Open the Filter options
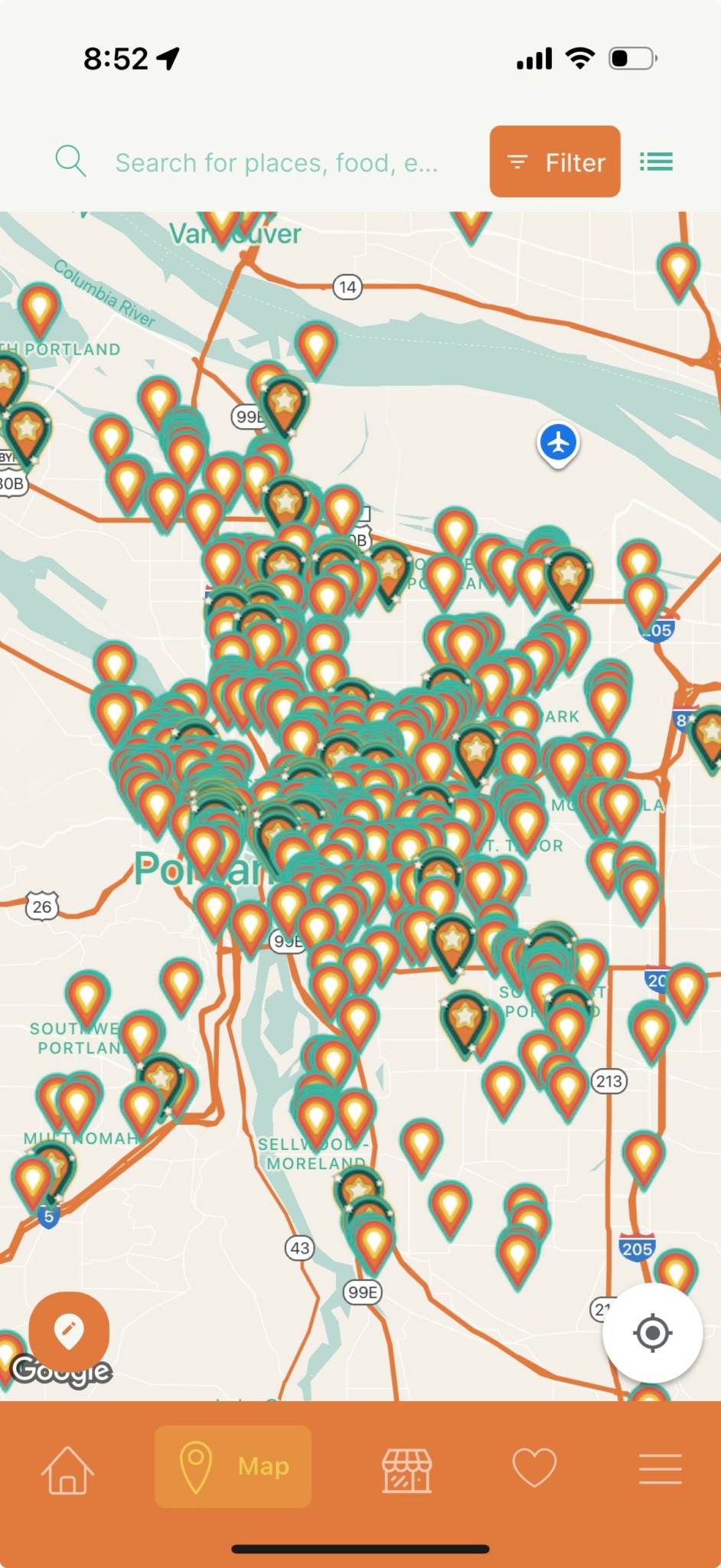The image size is (721, 1568). (555, 162)
